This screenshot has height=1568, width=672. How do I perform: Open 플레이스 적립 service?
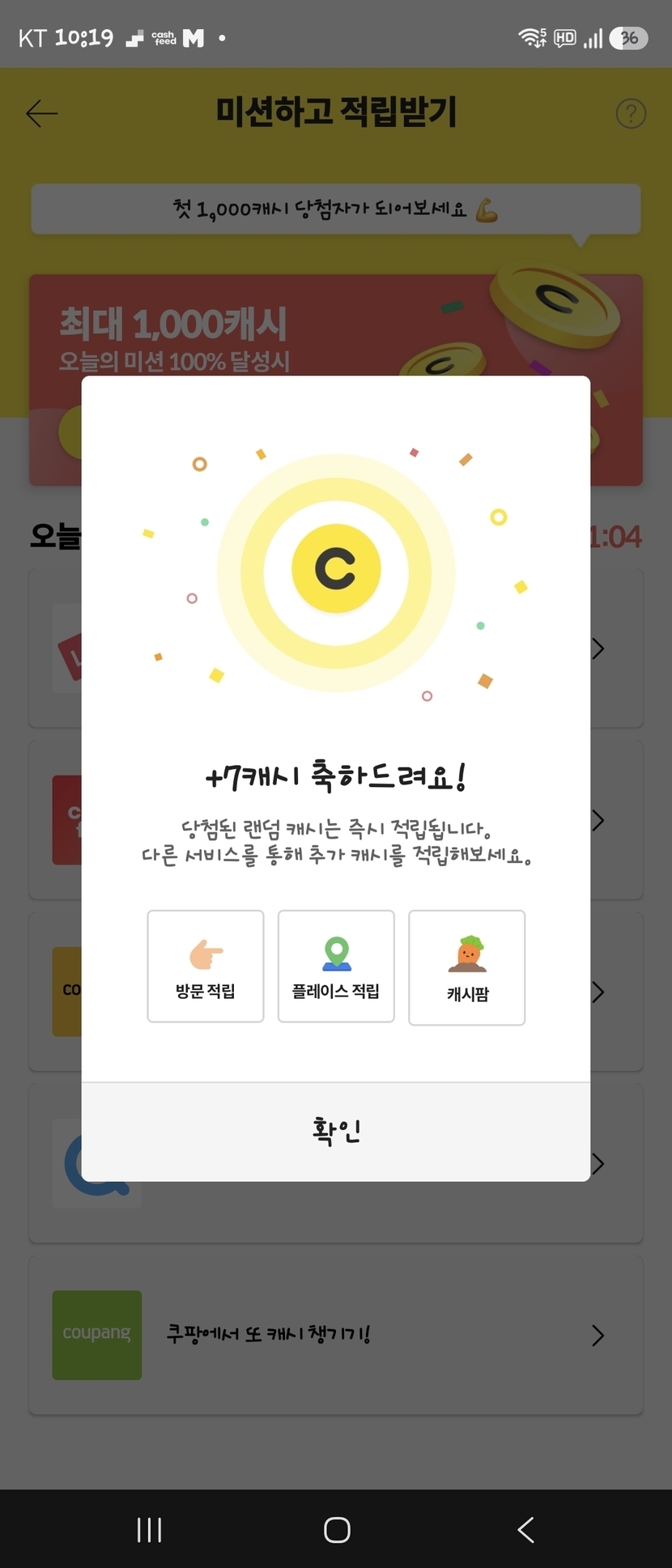336,967
